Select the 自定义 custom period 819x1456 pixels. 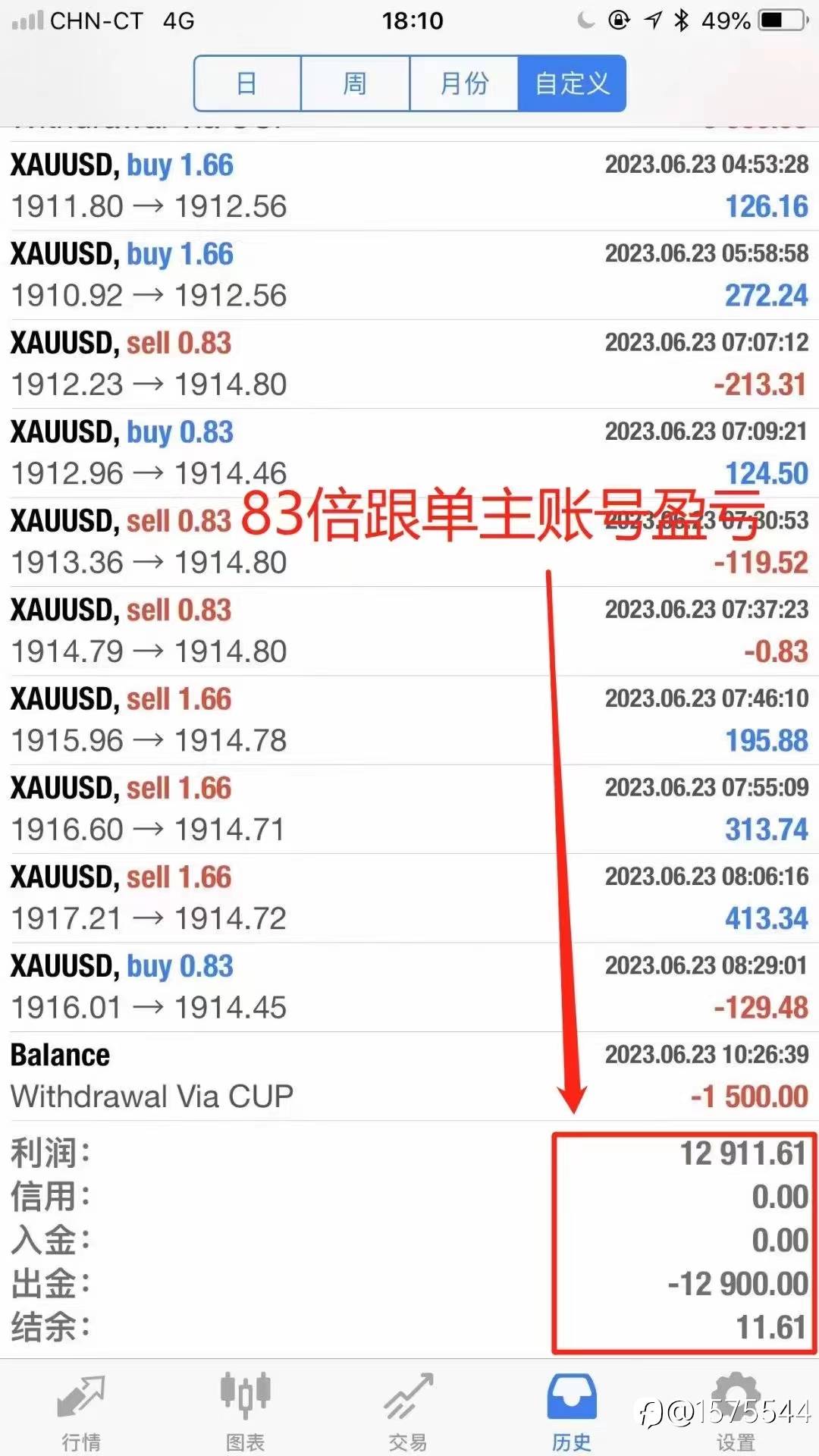572,83
